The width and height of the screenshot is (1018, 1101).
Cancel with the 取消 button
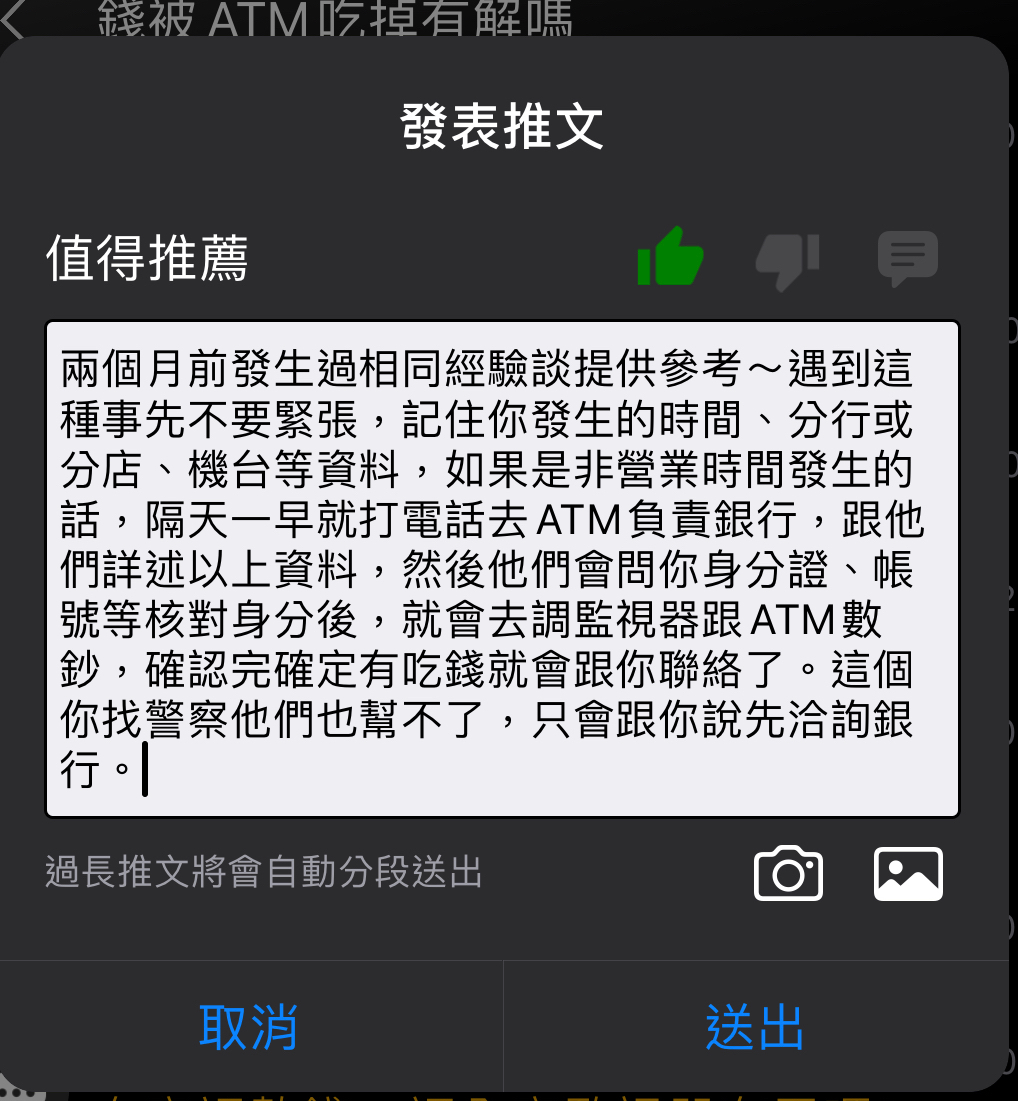click(x=249, y=1026)
